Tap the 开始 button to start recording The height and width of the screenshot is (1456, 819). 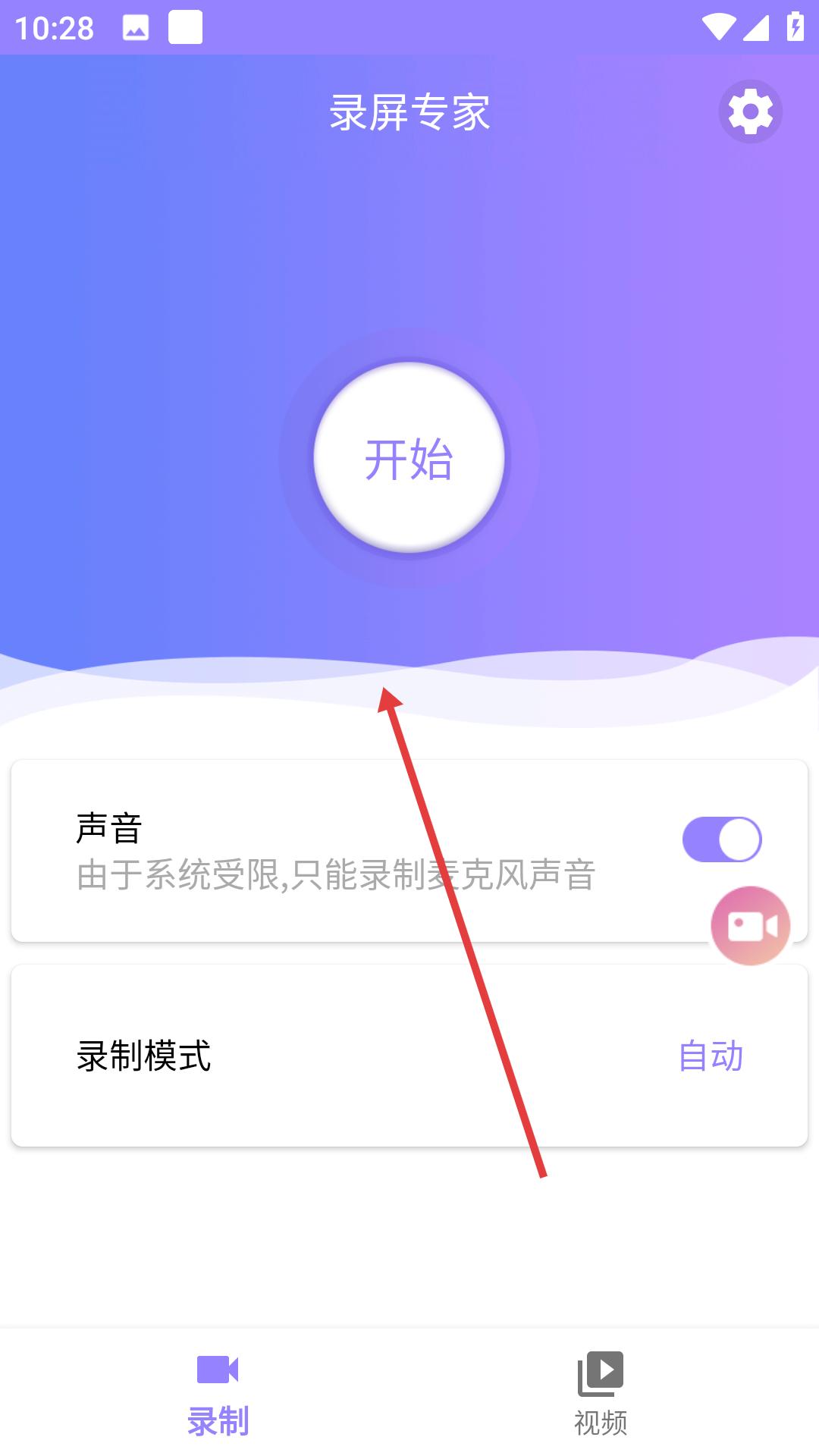click(x=409, y=458)
